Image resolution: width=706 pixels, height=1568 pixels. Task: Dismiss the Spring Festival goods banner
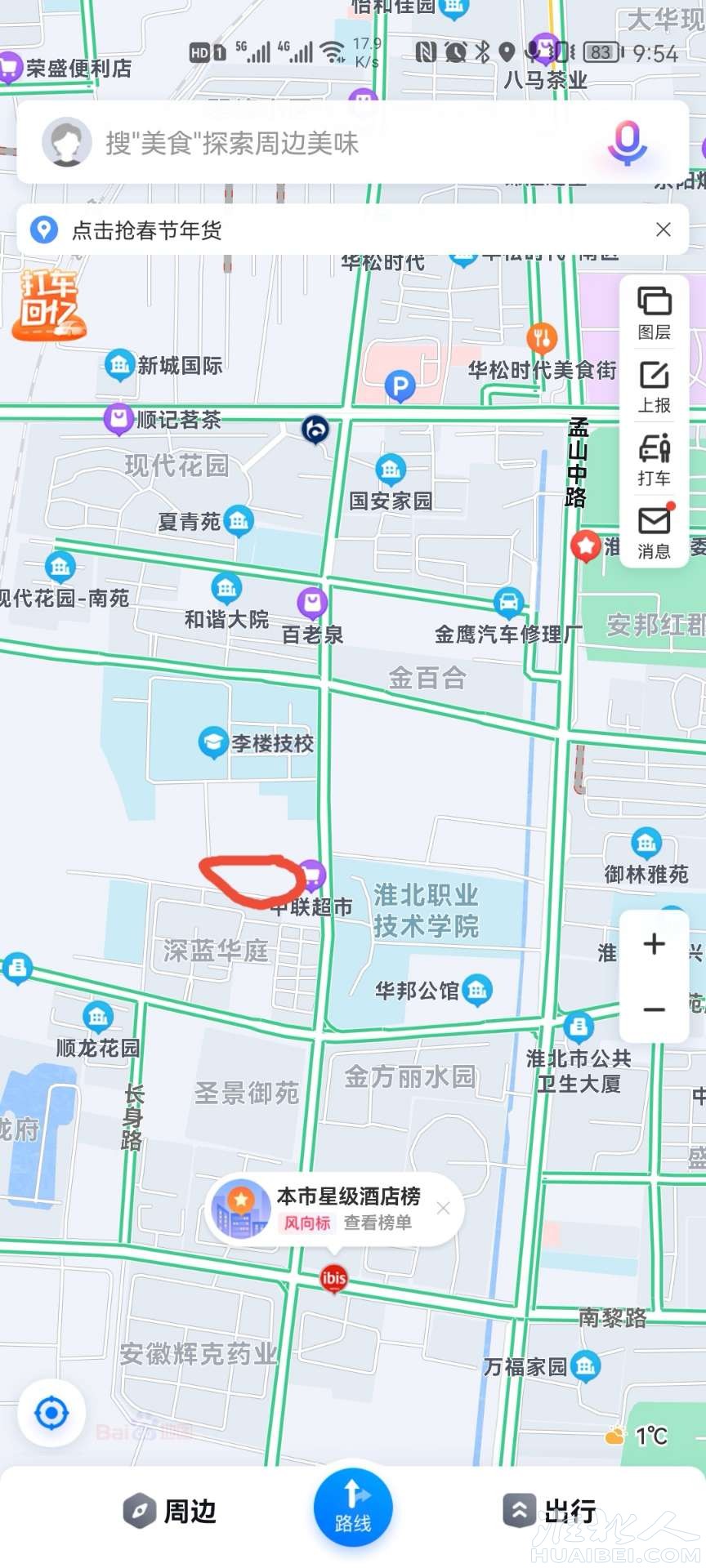664,230
